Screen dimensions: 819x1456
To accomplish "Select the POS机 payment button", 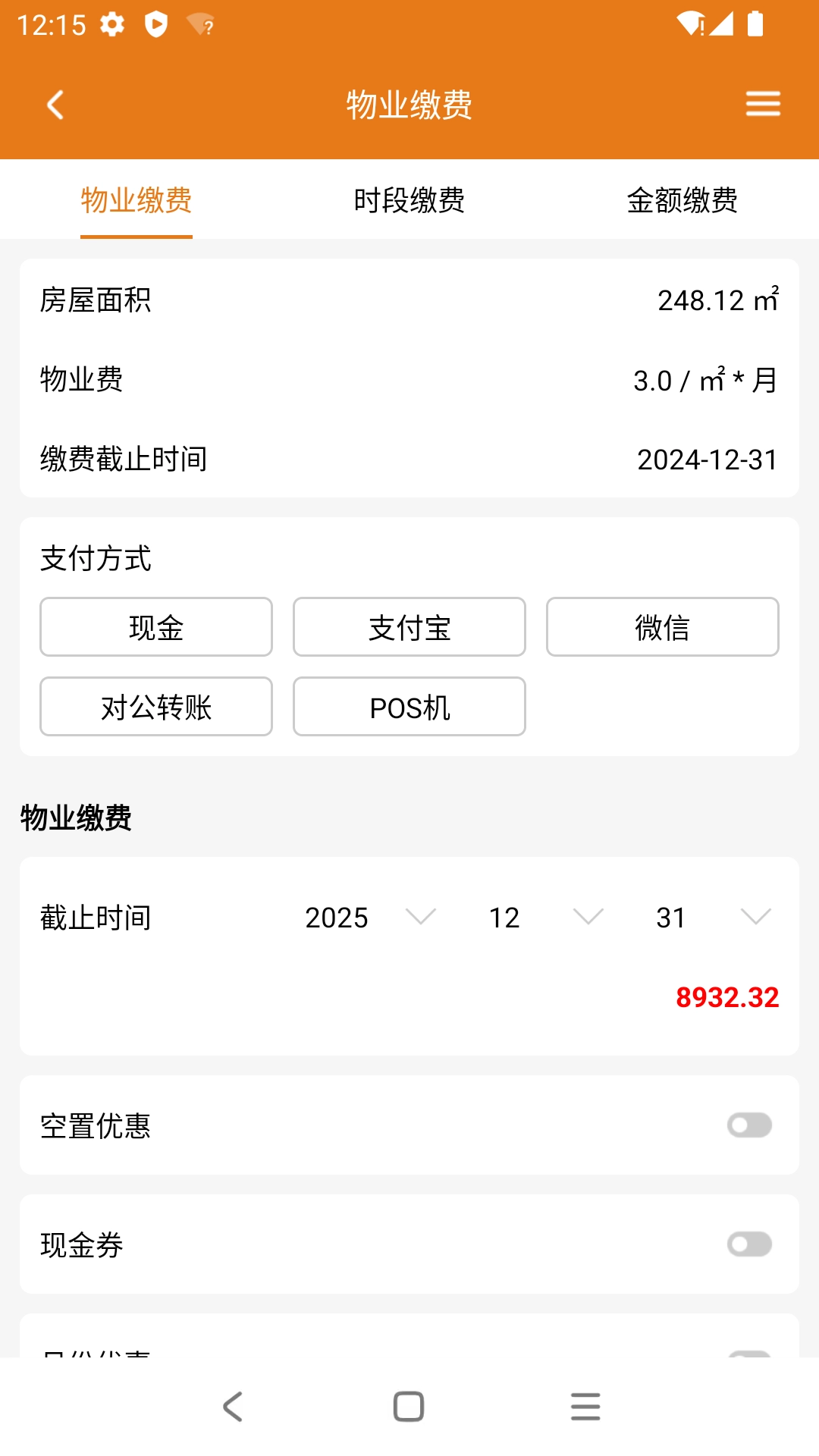I will click(409, 707).
